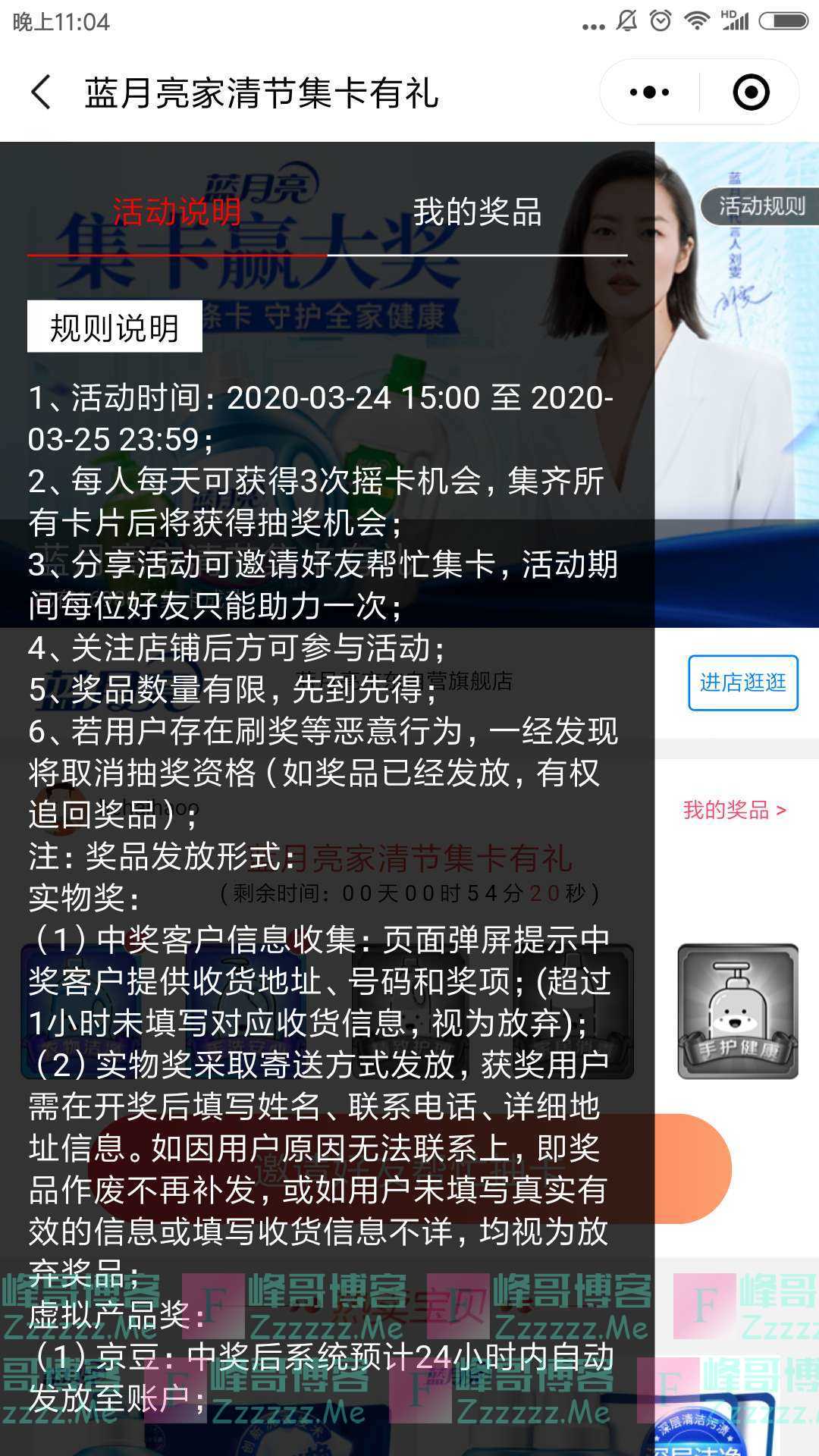Open the mini program more options menu
This screenshot has height=1456, width=819.
pos(650,93)
